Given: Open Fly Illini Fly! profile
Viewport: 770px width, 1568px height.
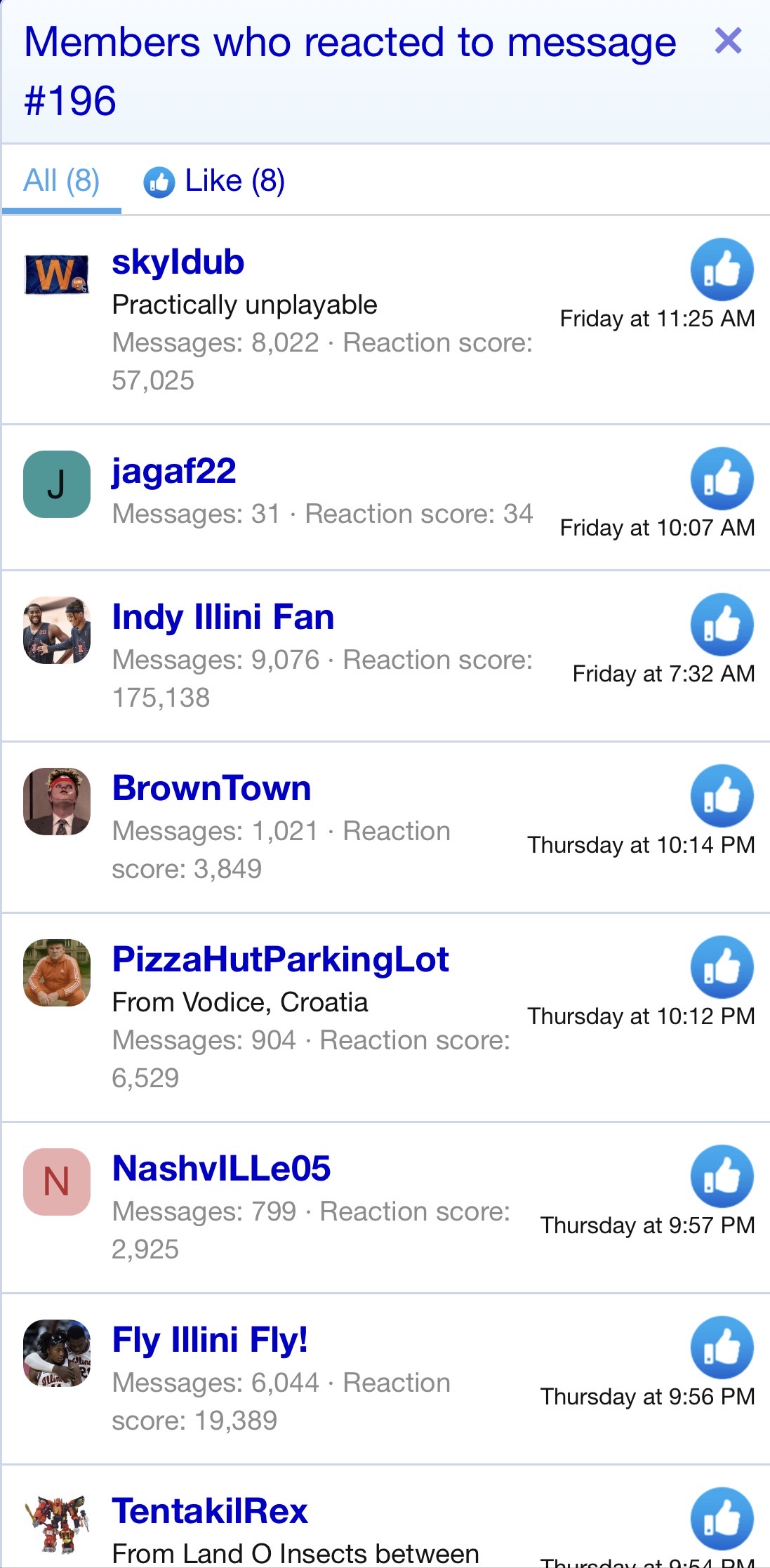Looking at the screenshot, I should click(x=210, y=1340).
